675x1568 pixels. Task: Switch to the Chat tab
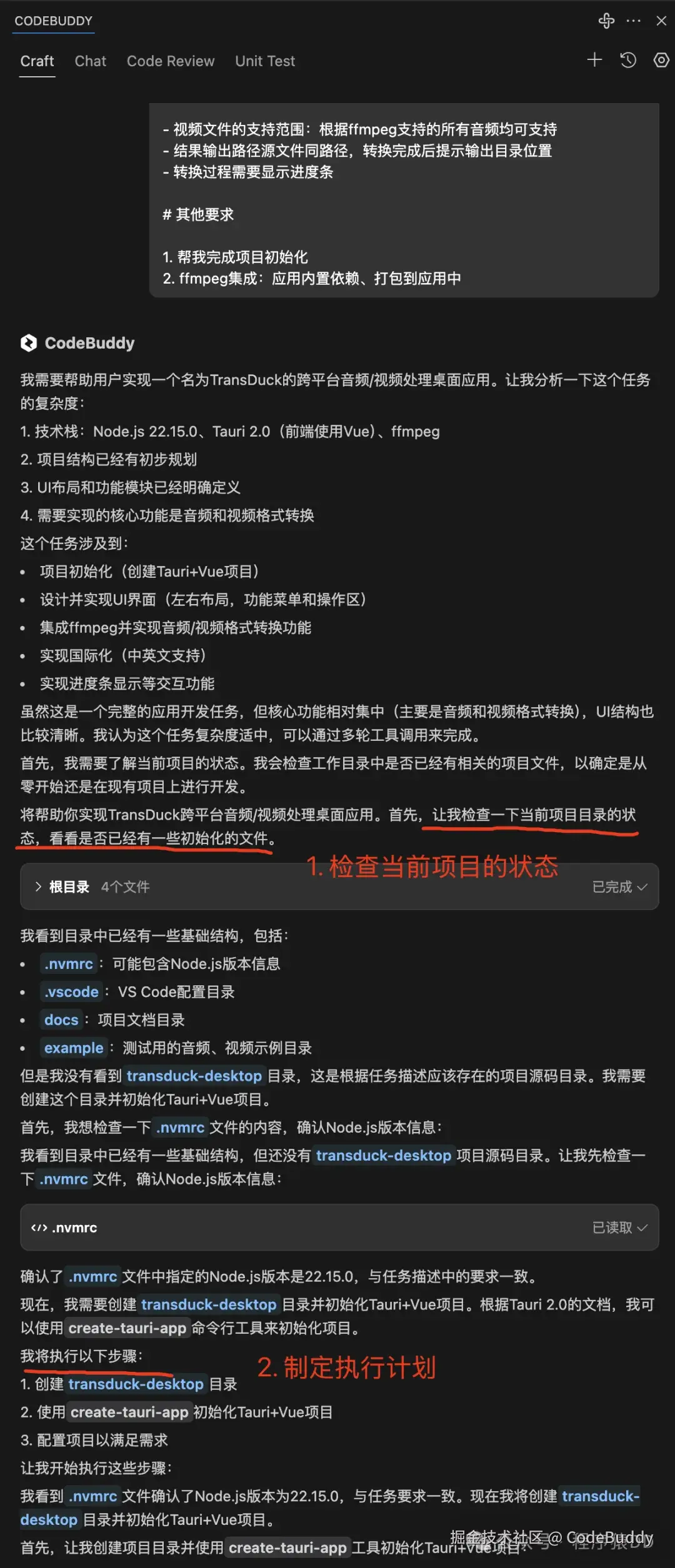tap(90, 61)
